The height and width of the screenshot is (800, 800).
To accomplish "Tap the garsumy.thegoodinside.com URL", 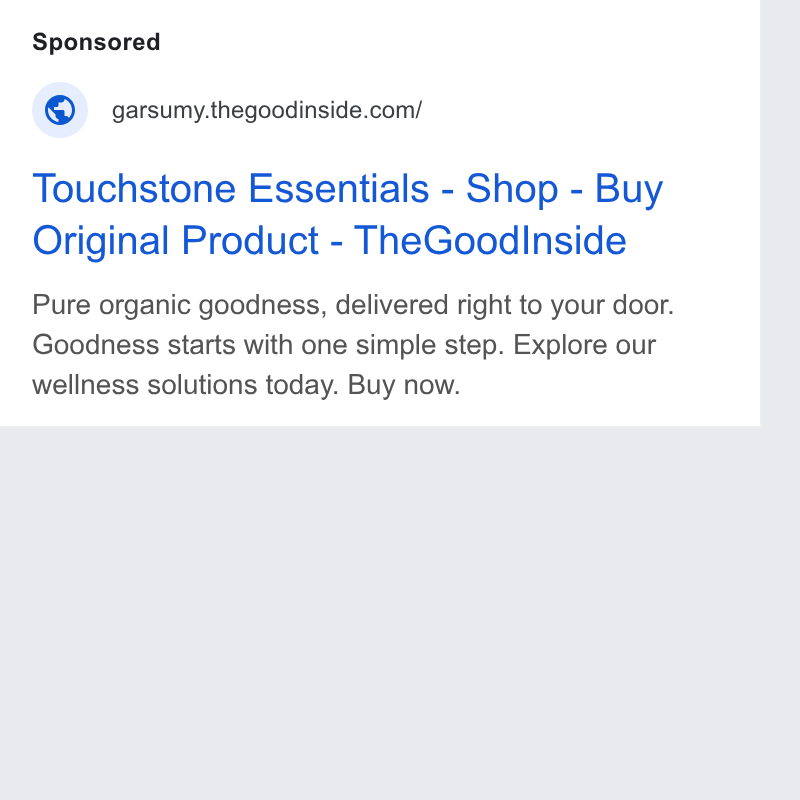I will pos(267,110).
